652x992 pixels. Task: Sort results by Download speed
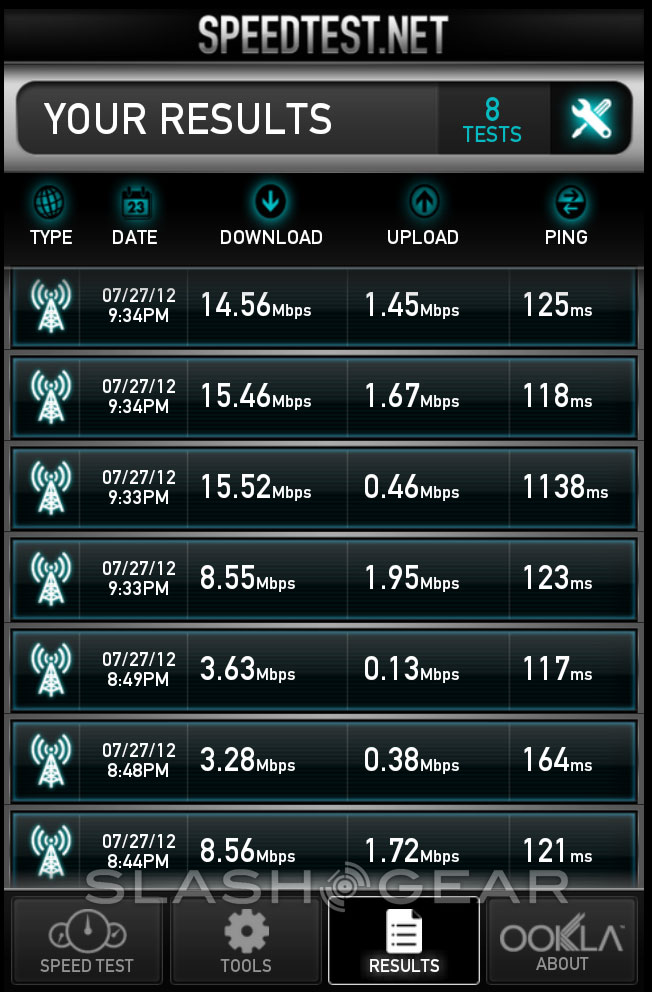pos(270,217)
